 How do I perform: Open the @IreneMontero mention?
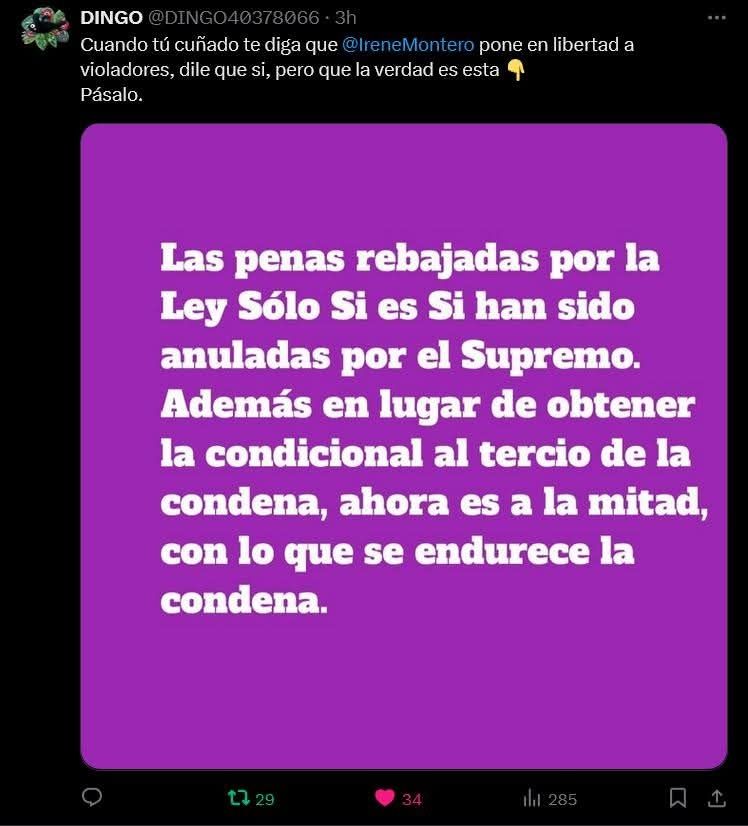point(408,45)
